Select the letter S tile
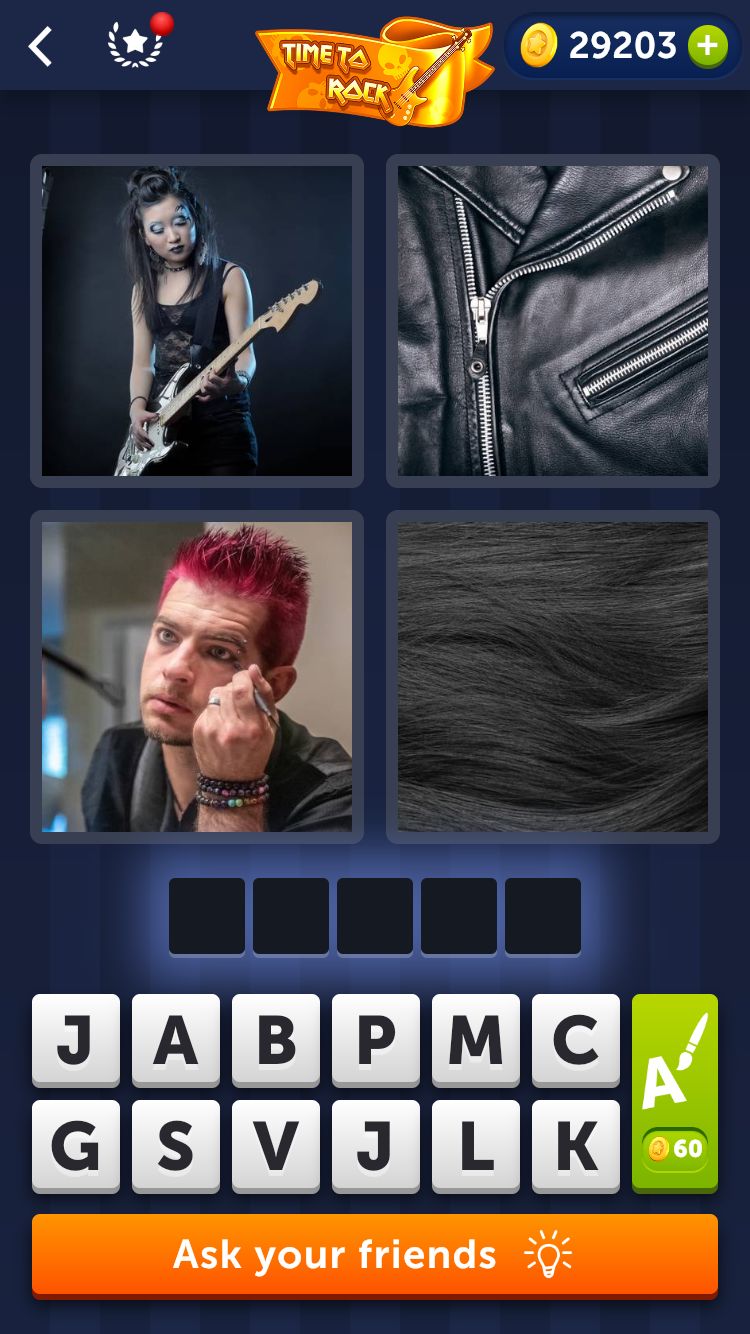The width and height of the screenshot is (750, 1334). tap(176, 1146)
